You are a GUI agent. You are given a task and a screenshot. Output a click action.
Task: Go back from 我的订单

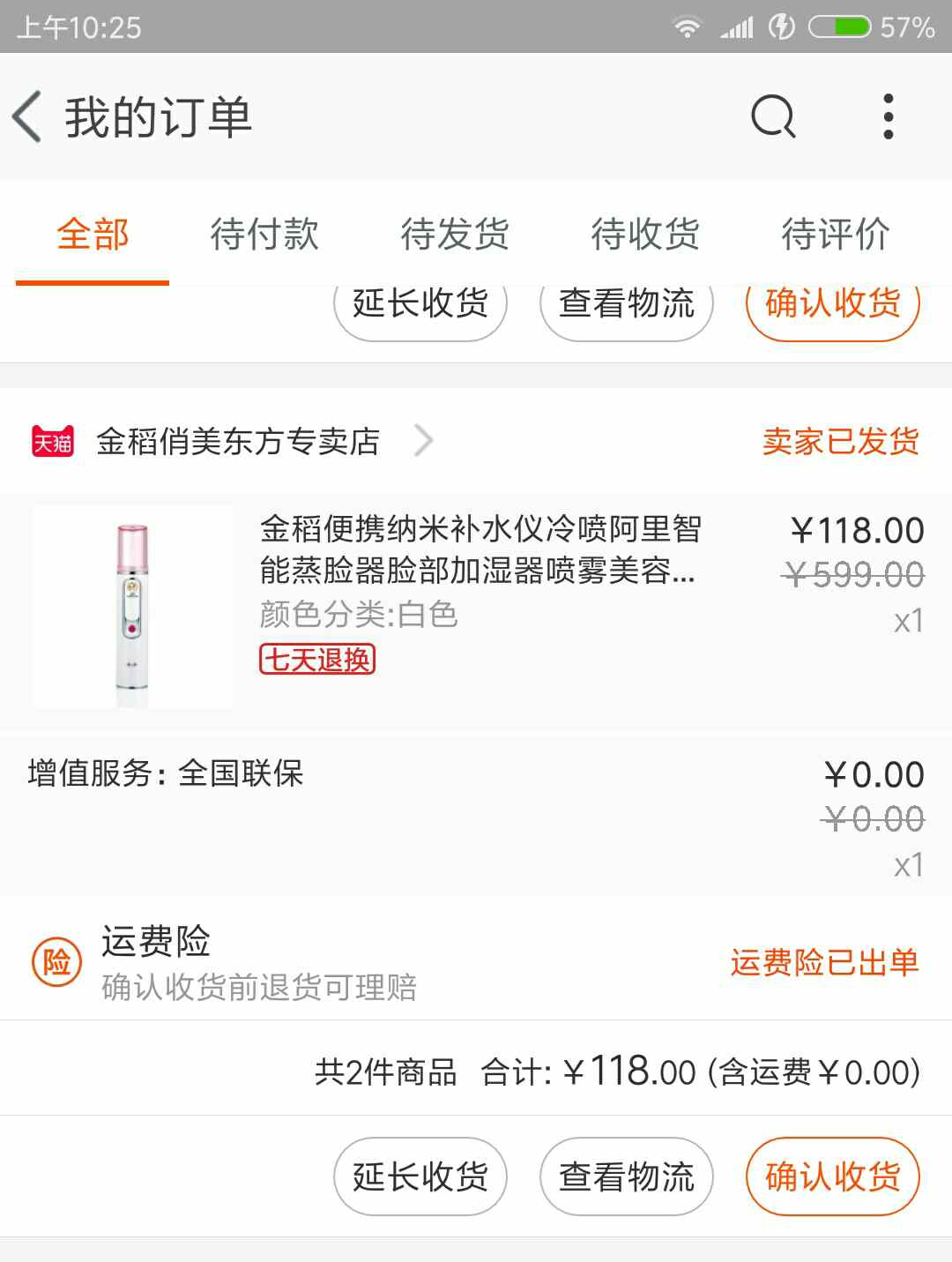(x=28, y=117)
